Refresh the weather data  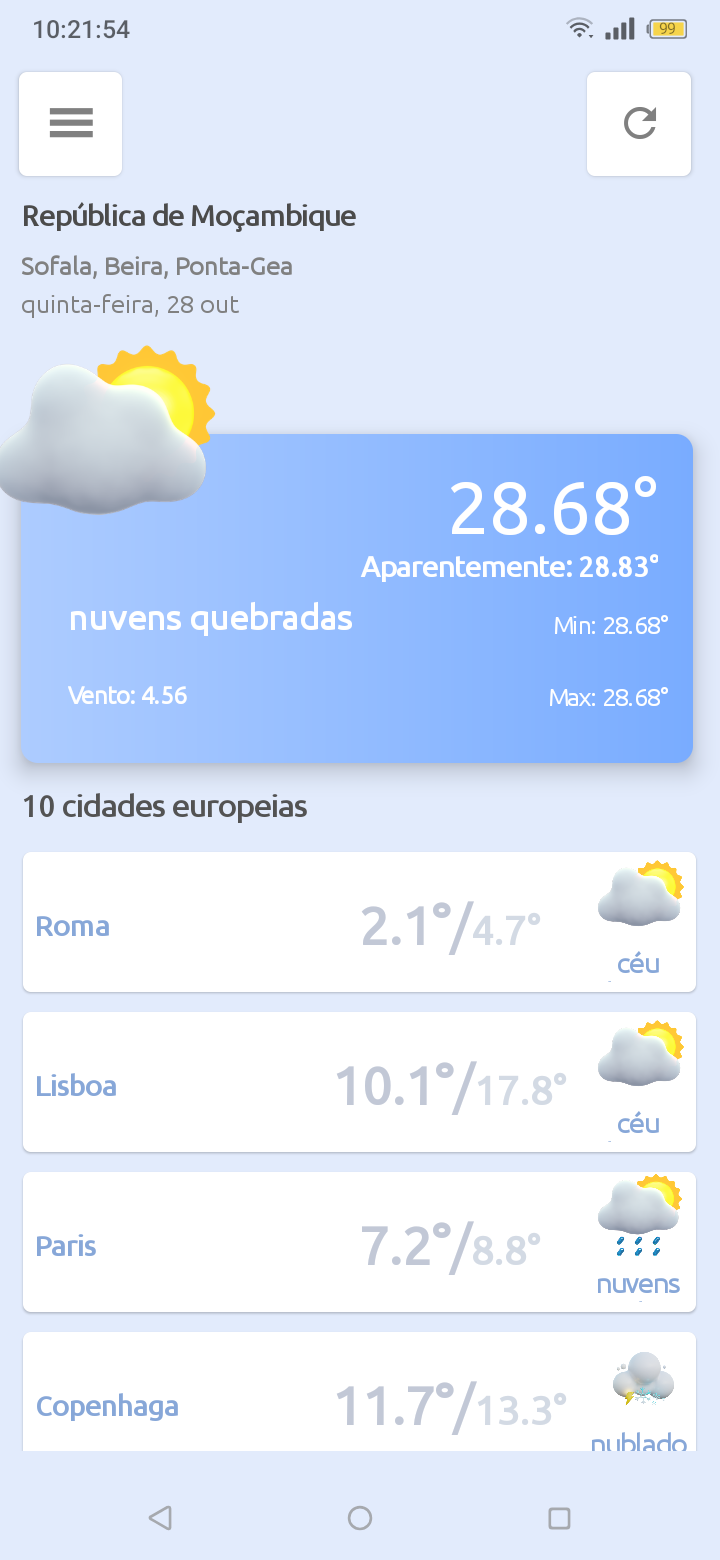coord(639,124)
